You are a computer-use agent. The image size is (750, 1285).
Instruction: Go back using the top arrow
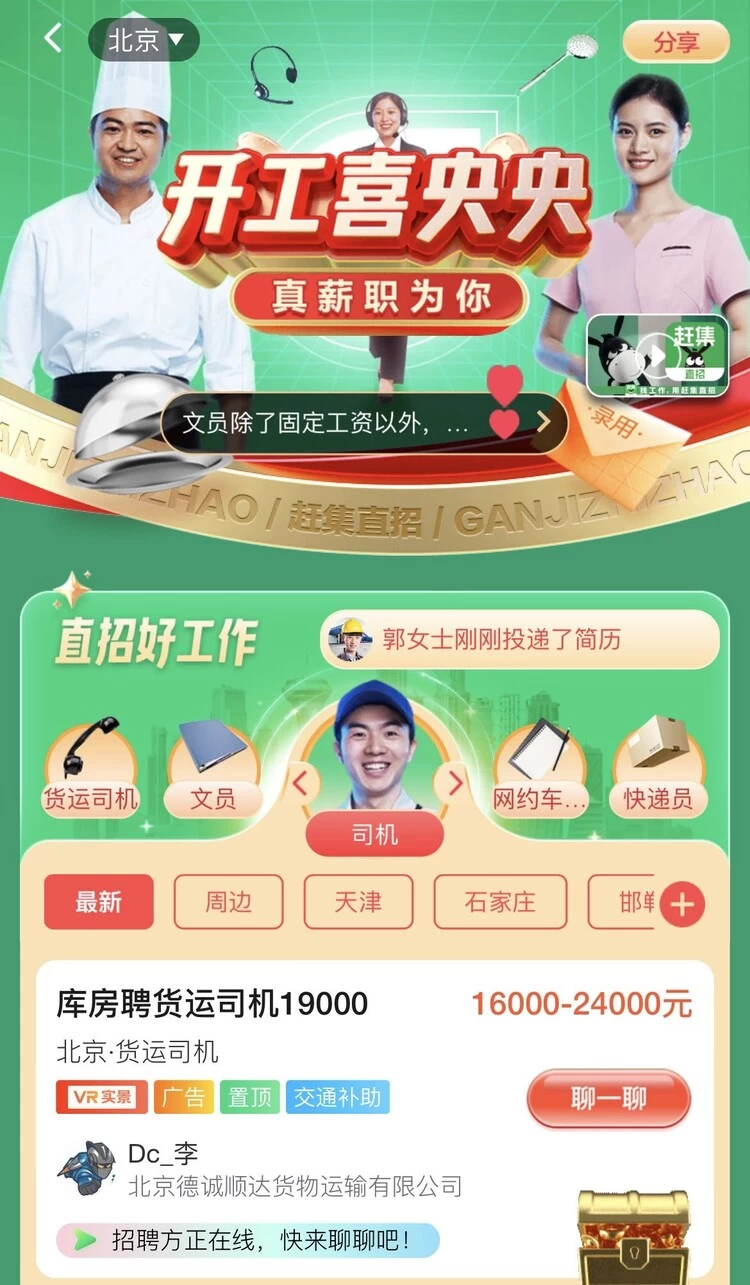pos(53,39)
